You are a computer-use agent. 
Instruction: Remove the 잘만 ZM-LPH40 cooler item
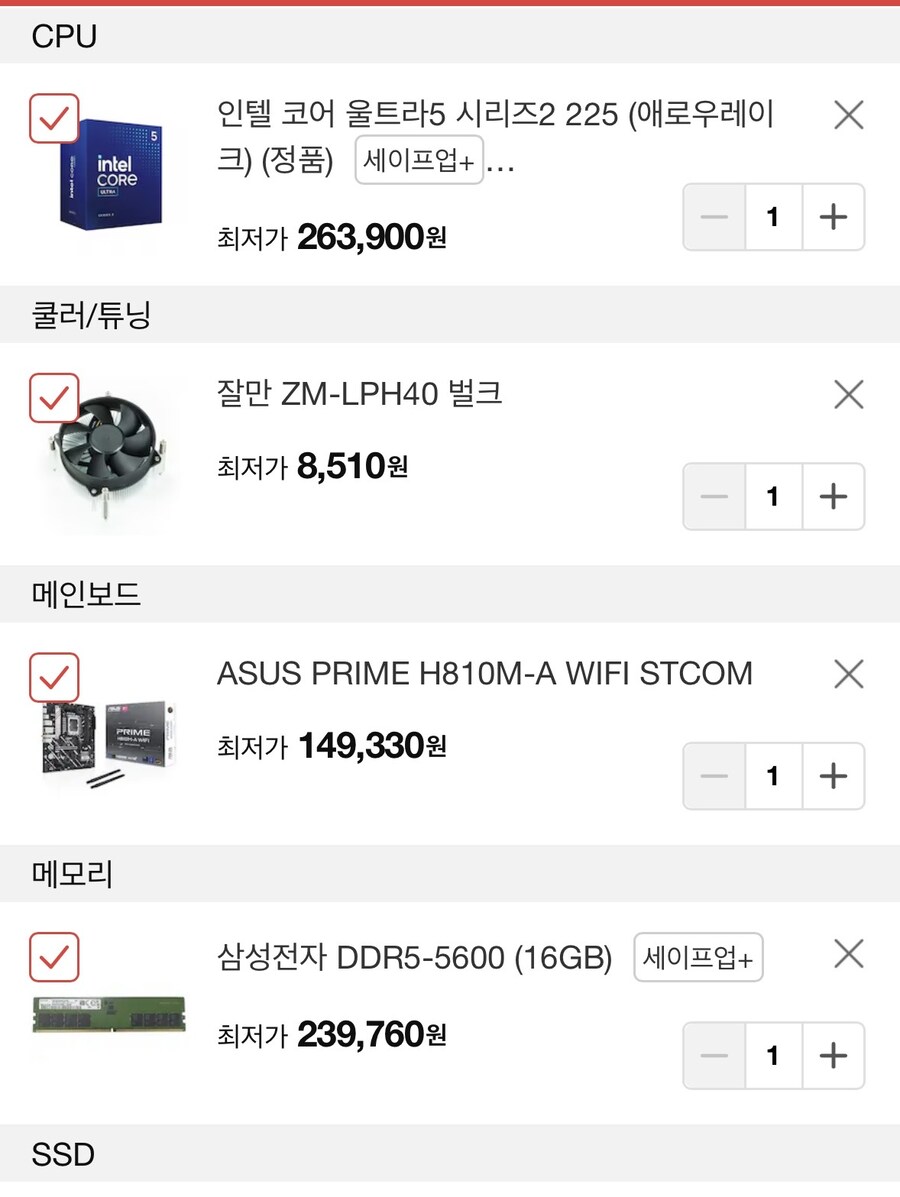tap(848, 395)
